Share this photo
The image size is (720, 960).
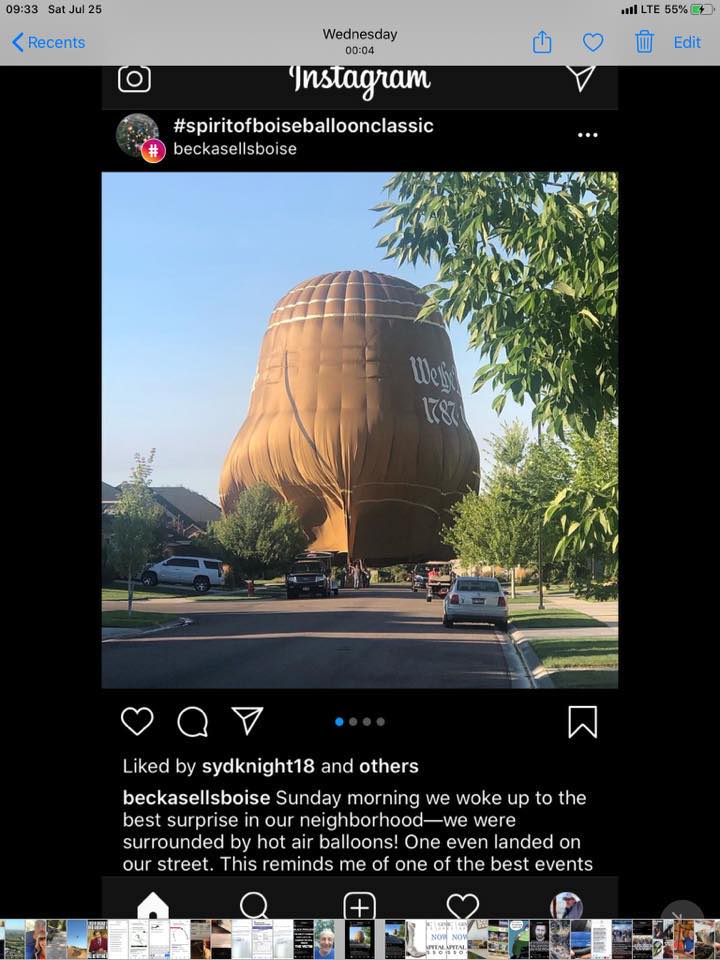541,42
